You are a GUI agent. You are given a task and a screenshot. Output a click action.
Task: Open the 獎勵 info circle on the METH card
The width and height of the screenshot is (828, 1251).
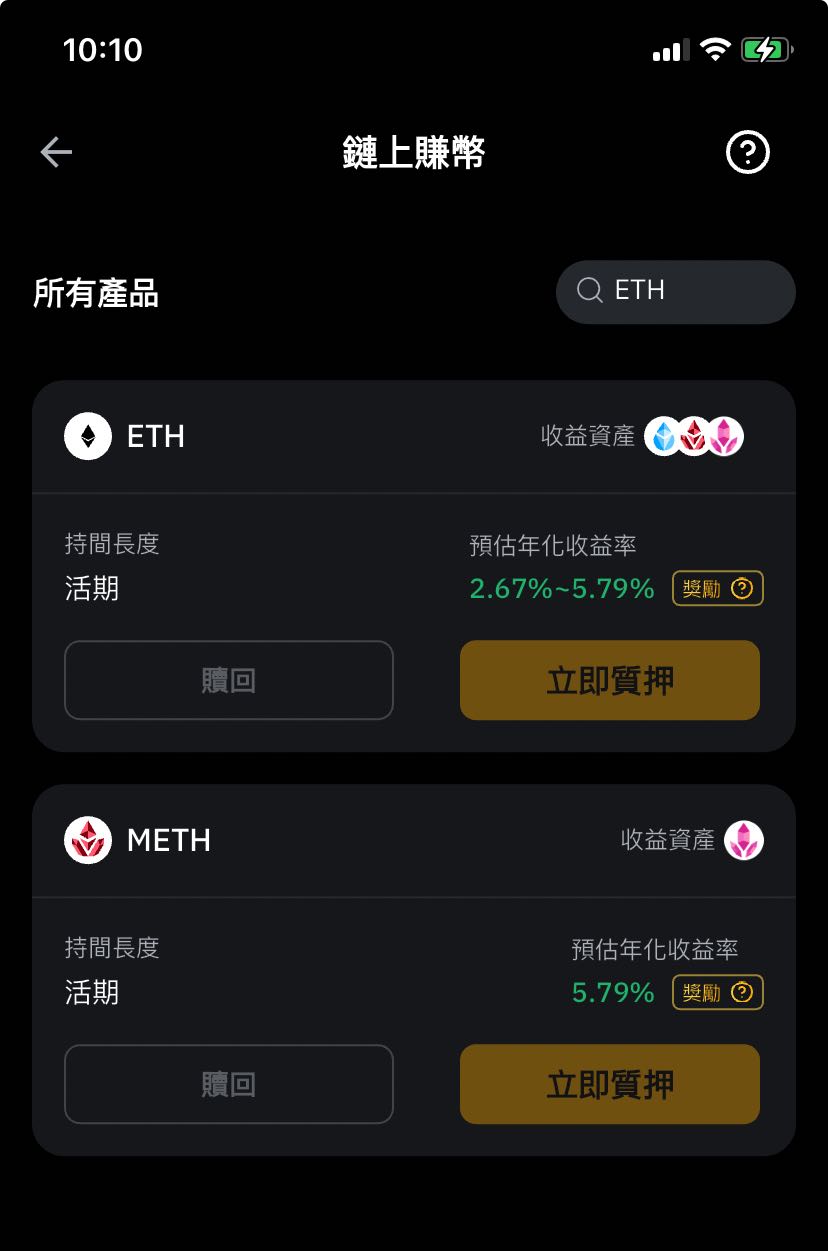(x=741, y=992)
